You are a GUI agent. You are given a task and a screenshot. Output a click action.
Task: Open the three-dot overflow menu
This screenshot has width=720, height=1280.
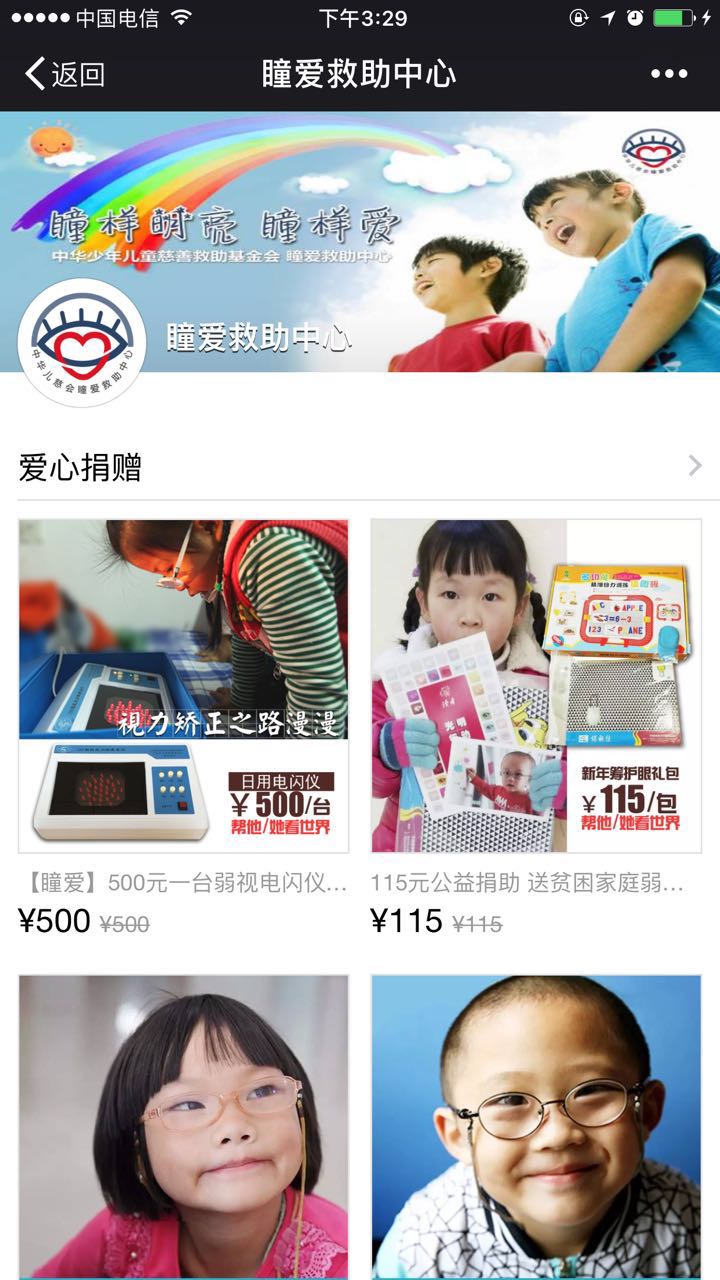tap(668, 74)
